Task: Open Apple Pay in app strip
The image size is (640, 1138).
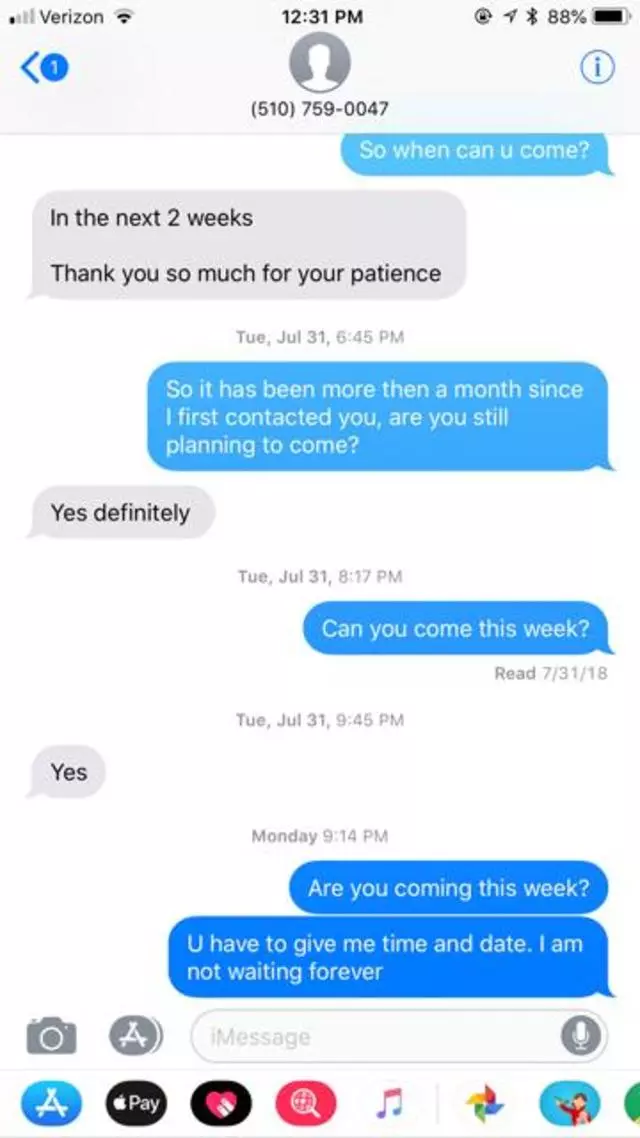Action: tap(135, 1103)
